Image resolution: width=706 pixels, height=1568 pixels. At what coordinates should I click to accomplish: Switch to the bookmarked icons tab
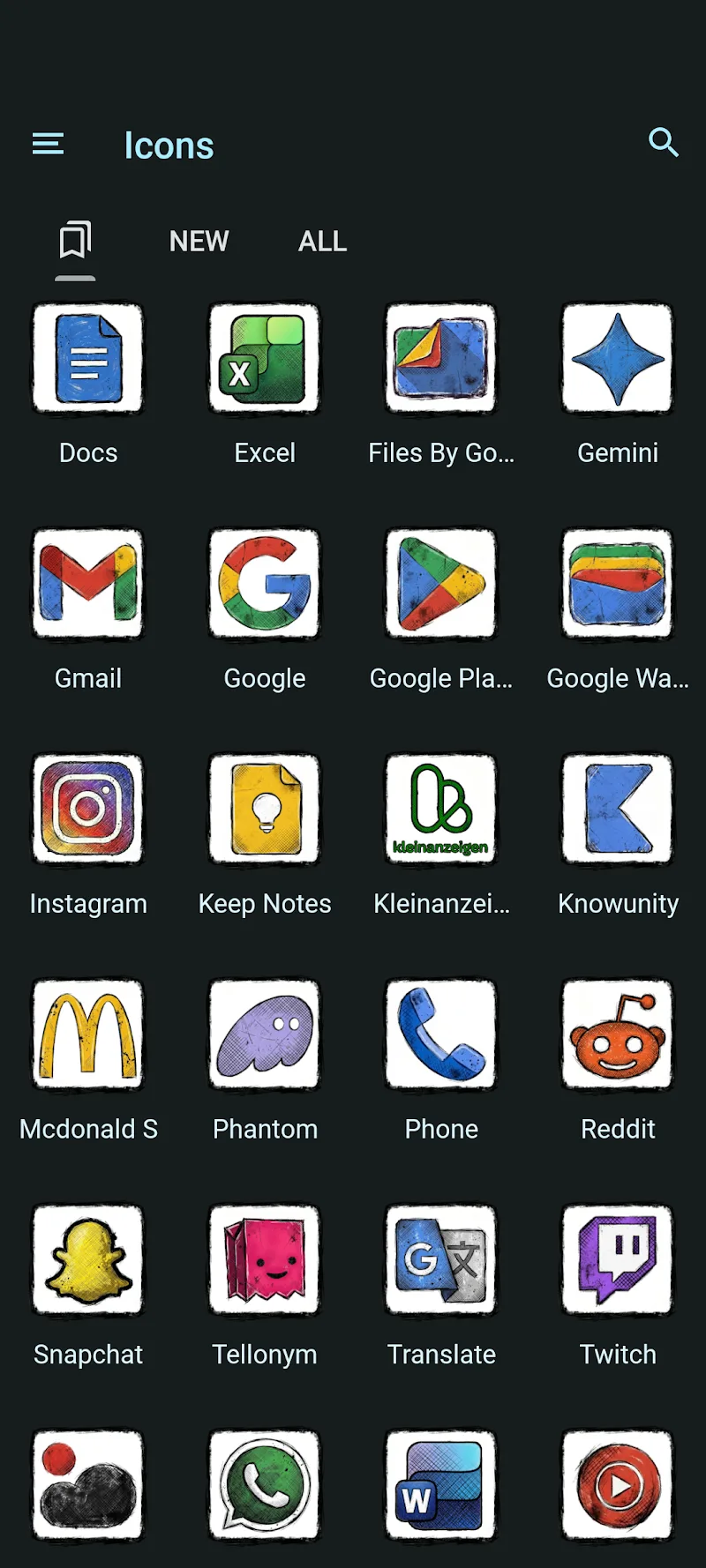point(75,241)
